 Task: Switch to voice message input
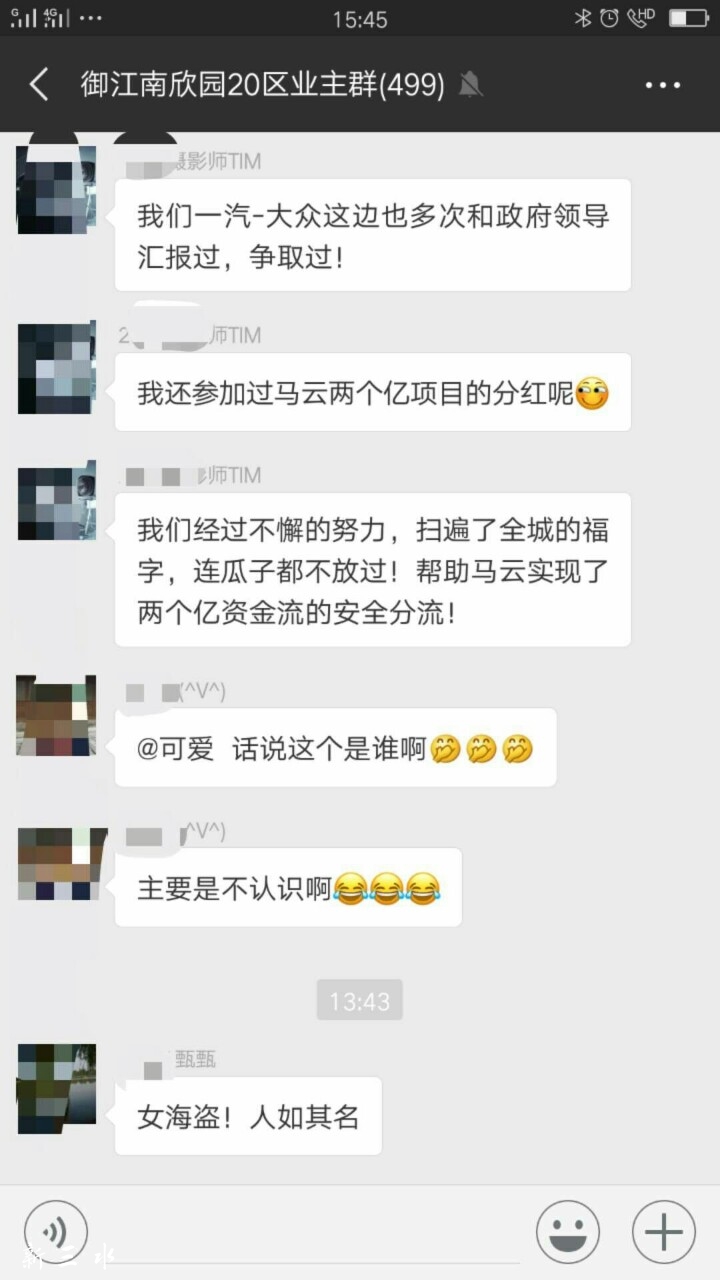[x=56, y=1231]
